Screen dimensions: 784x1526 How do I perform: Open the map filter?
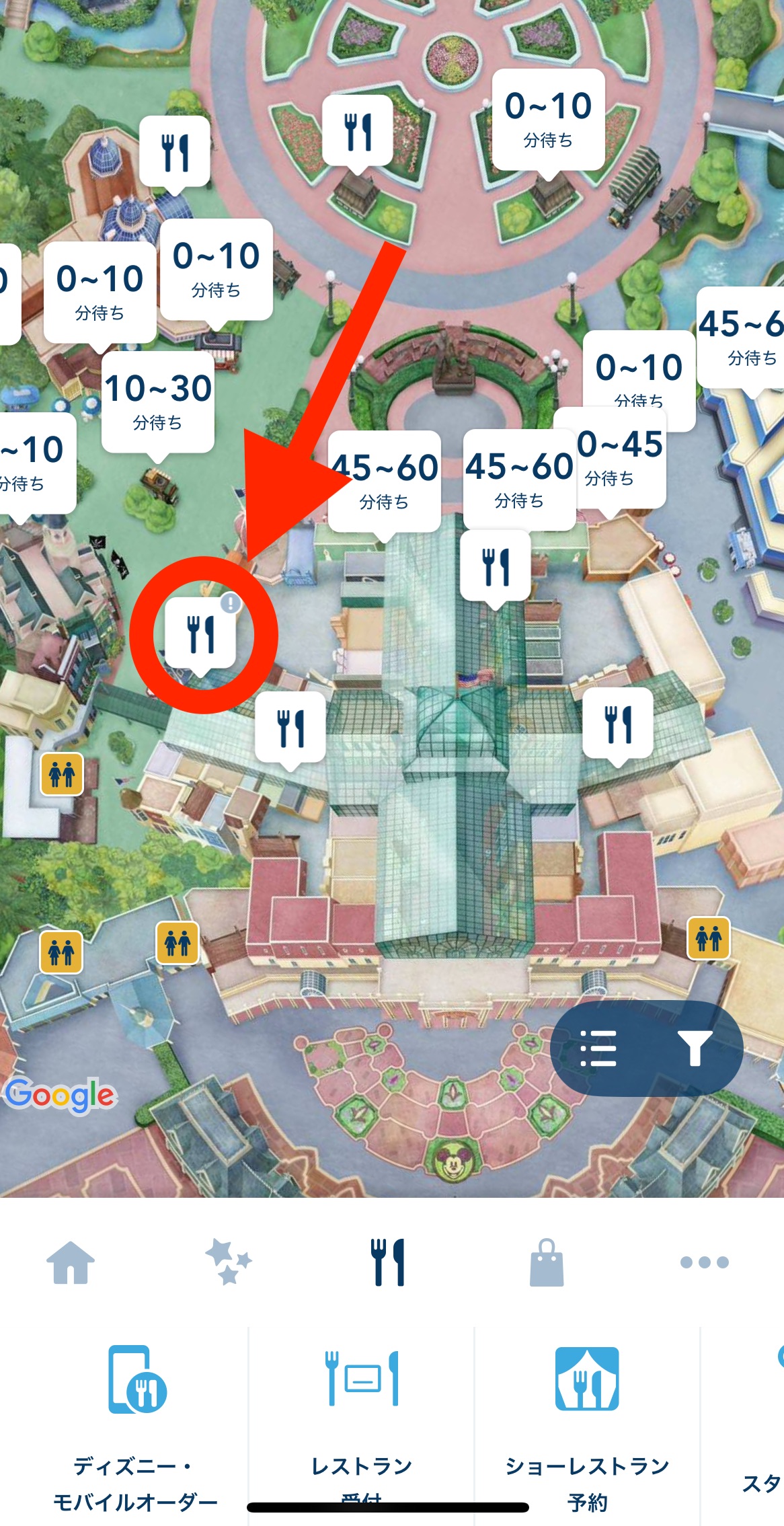pyautogui.click(x=694, y=1048)
